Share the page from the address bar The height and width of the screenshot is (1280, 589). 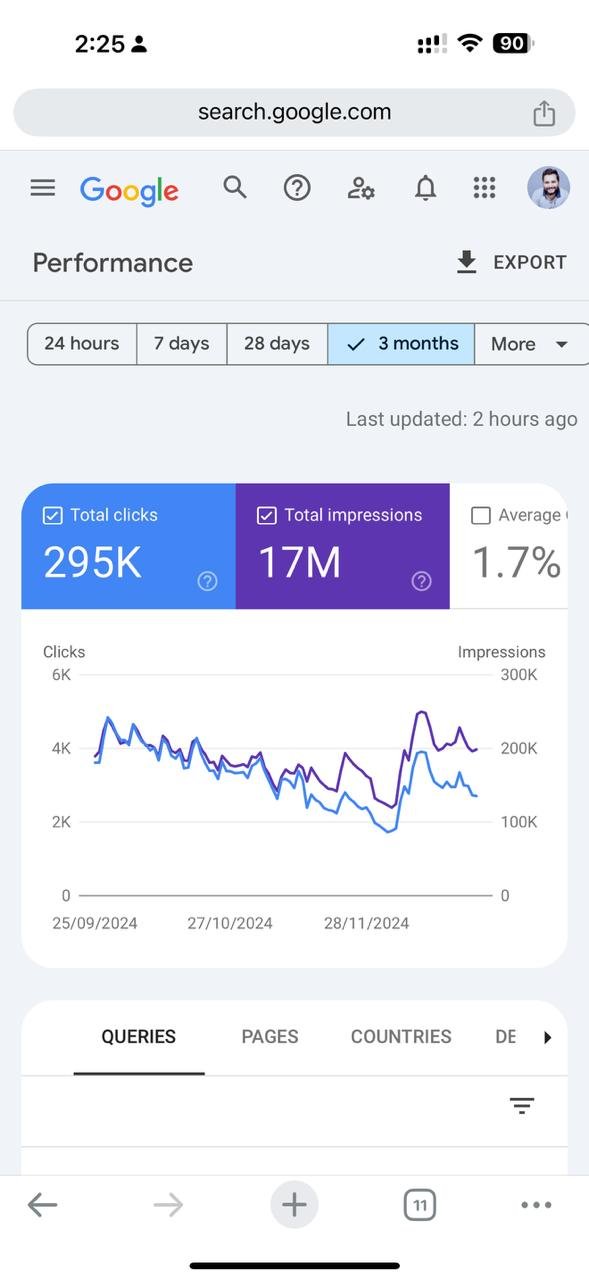point(544,112)
